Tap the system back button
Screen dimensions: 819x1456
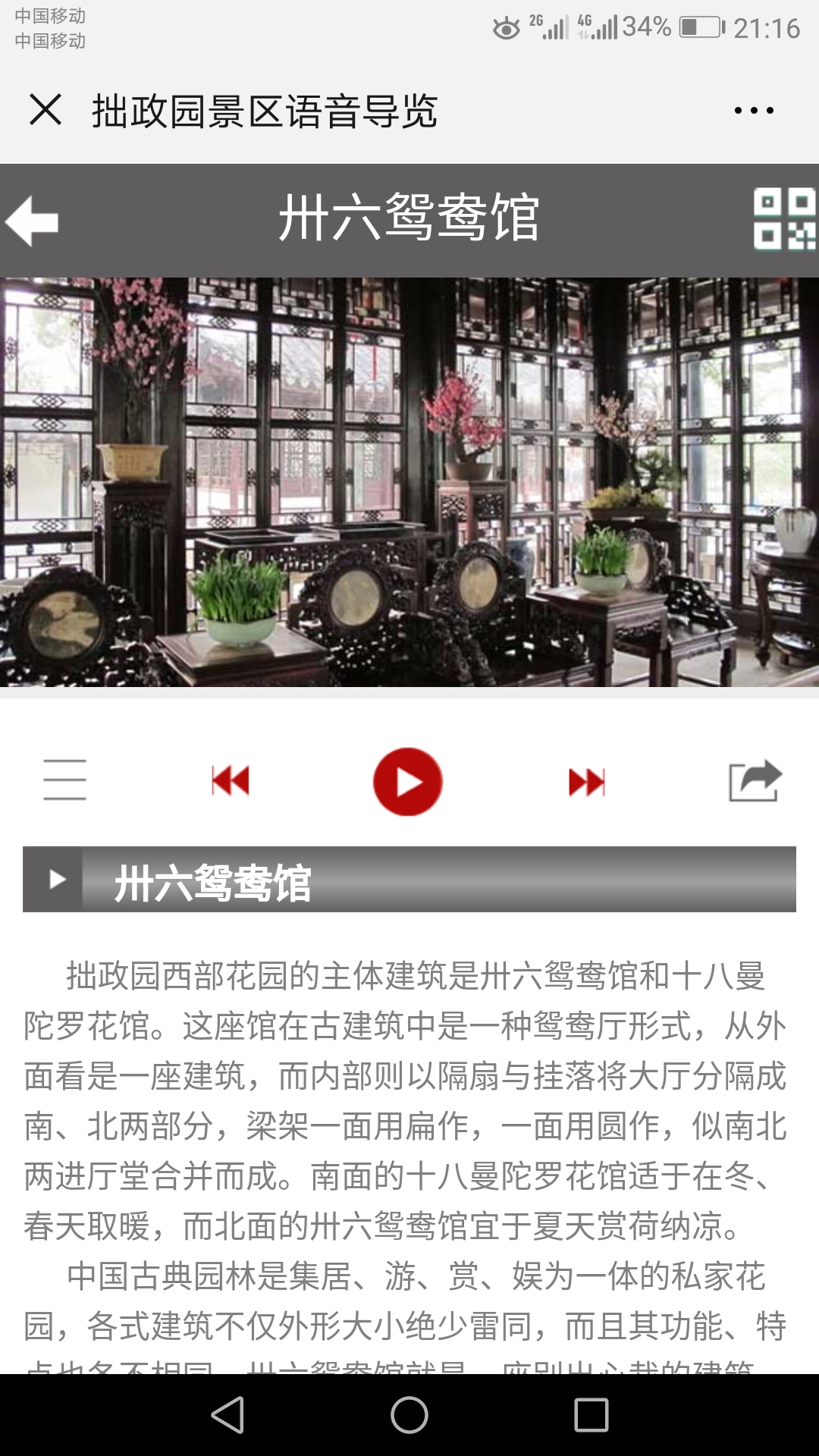pyautogui.click(x=227, y=1415)
